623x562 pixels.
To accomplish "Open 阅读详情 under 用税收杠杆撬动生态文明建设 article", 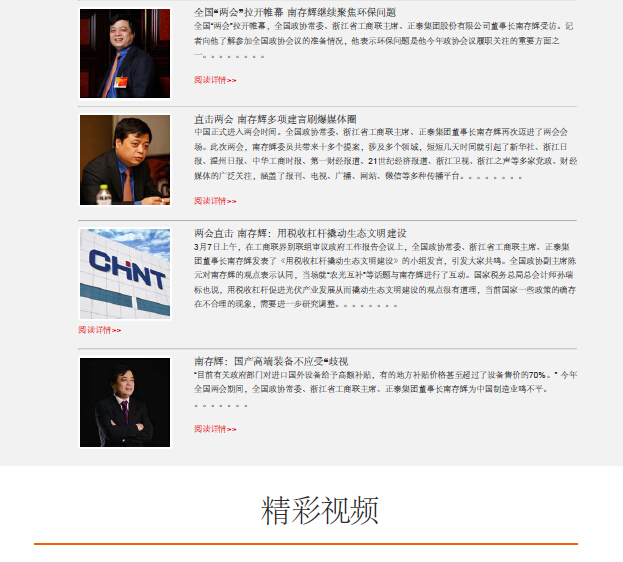I will (100, 329).
